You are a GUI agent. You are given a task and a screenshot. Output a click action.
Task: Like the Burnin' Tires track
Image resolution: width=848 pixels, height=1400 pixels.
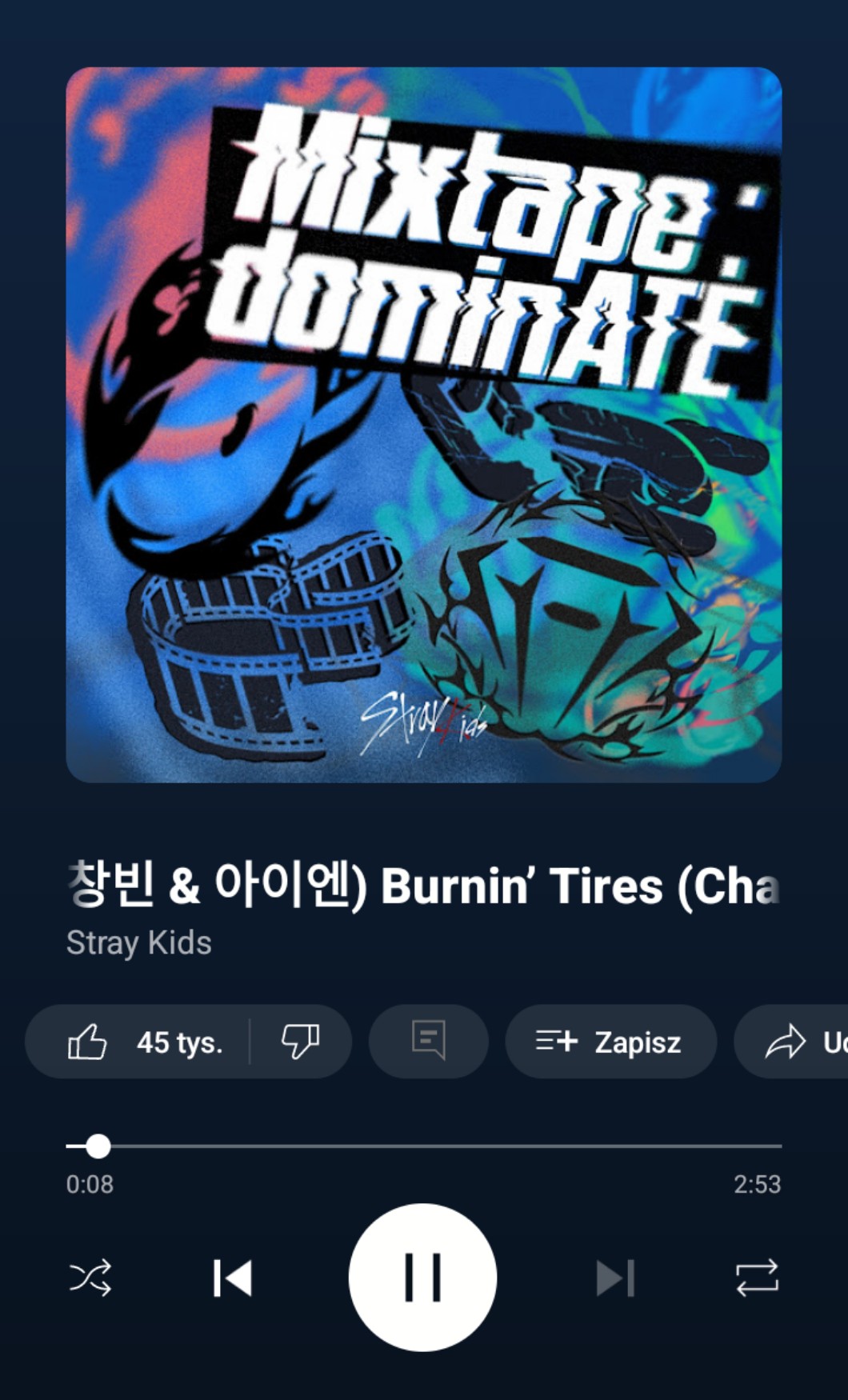pos(88,1042)
